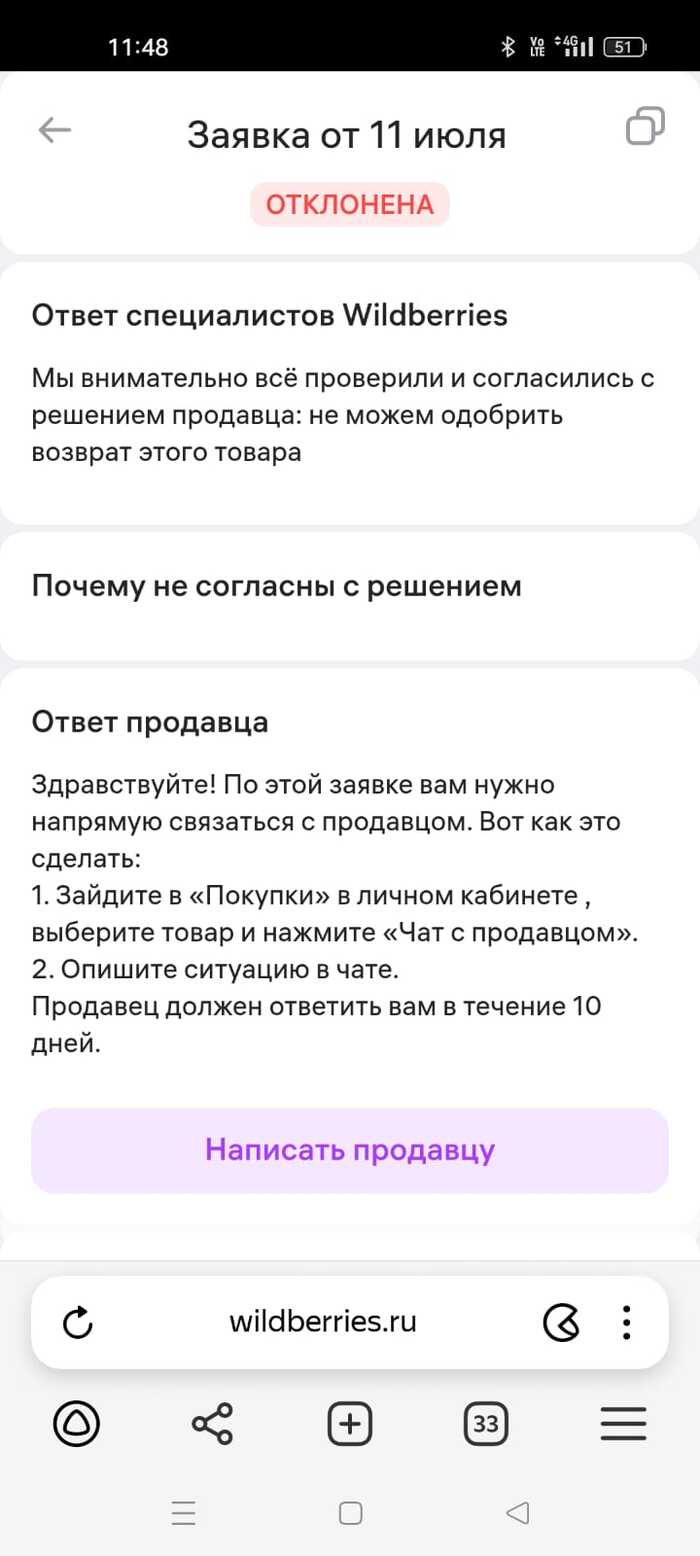The width and height of the screenshot is (700, 1556).
Task: Tap the wildberries.ru address bar
Action: tap(322, 1322)
